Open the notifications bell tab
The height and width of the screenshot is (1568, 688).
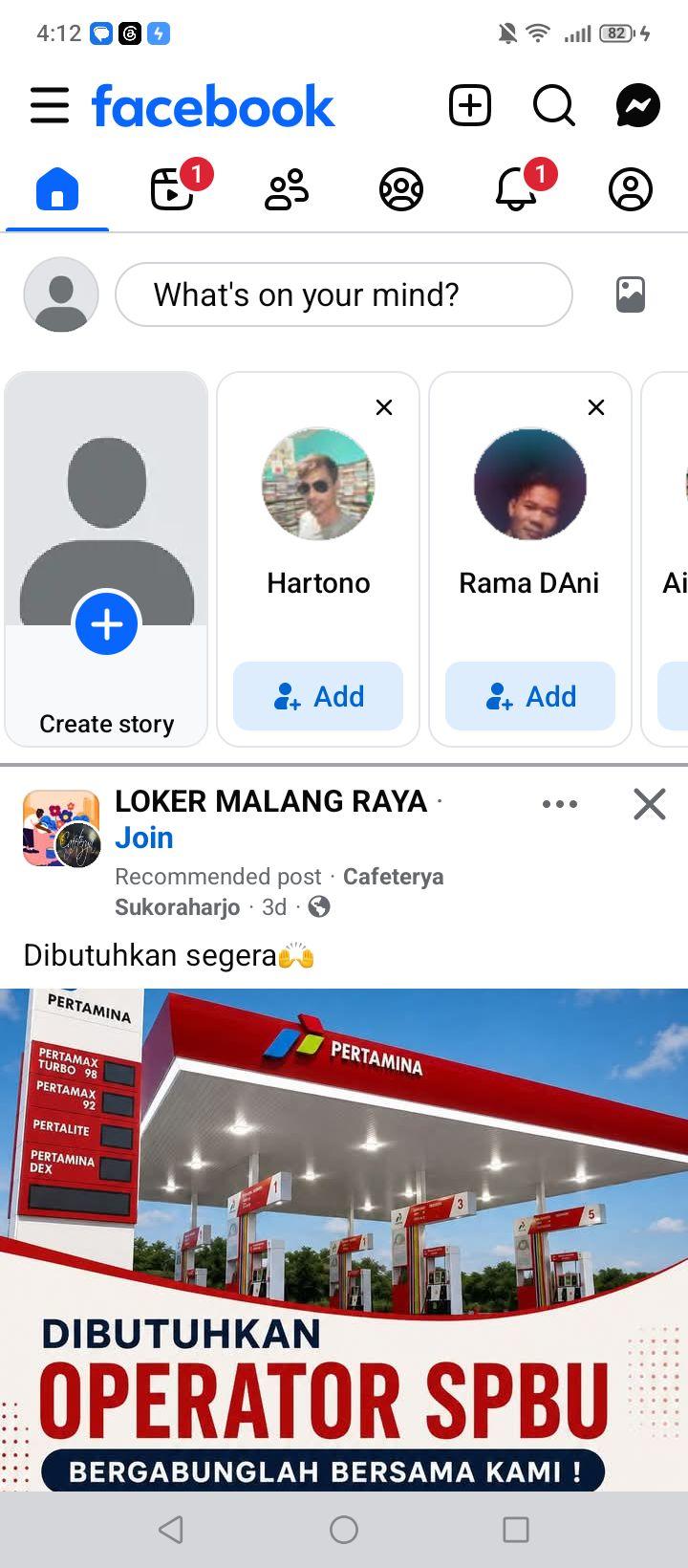point(517,188)
